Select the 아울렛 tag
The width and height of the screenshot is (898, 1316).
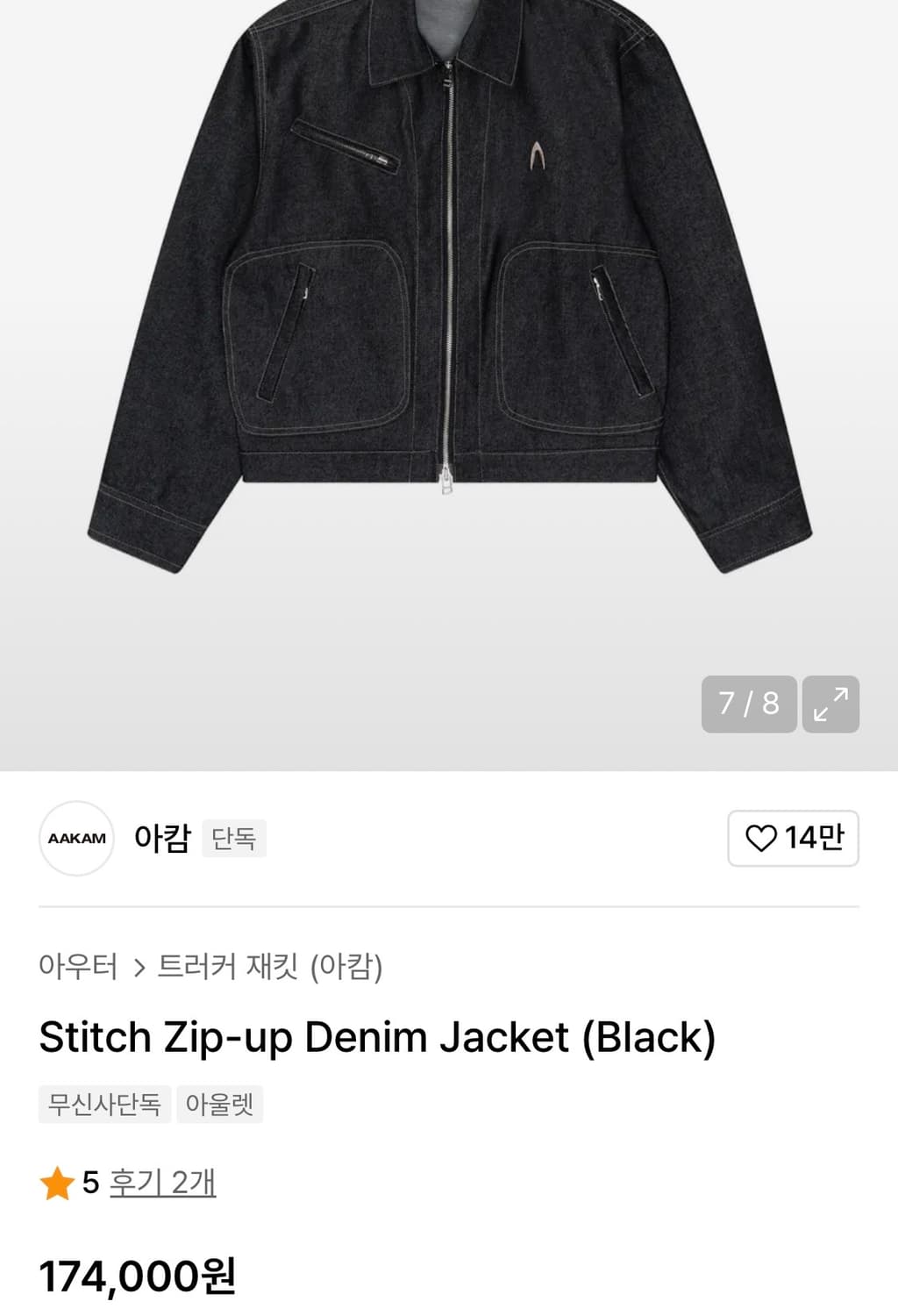tap(220, 1105)
